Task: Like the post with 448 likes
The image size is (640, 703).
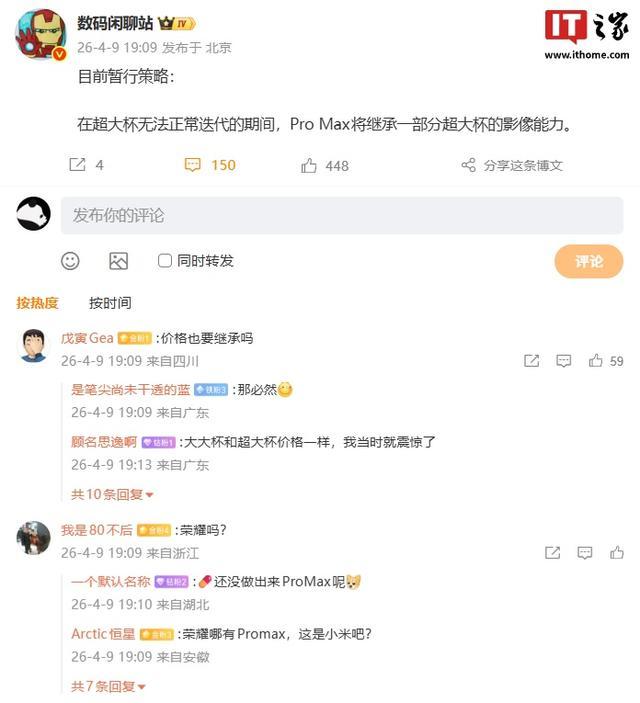Action: [x=326, y=165]
